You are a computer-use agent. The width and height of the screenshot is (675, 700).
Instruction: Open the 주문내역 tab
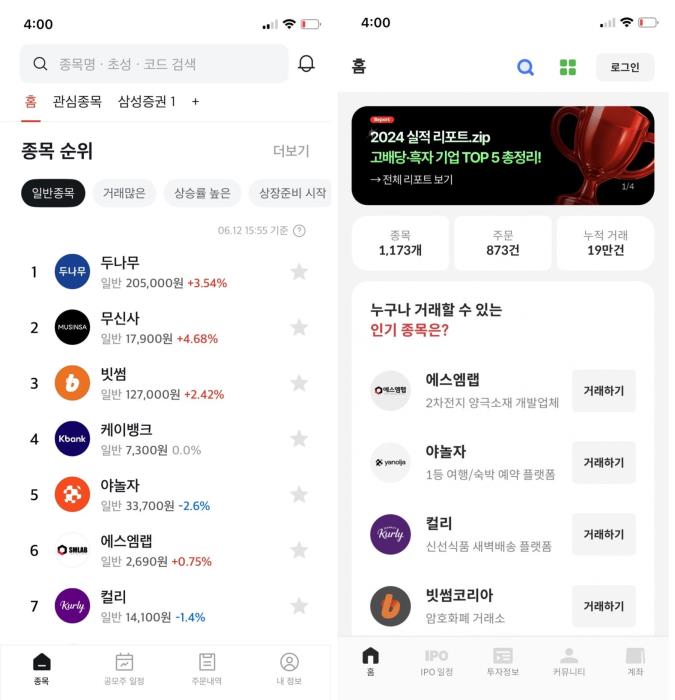click(x=207, y=669)
